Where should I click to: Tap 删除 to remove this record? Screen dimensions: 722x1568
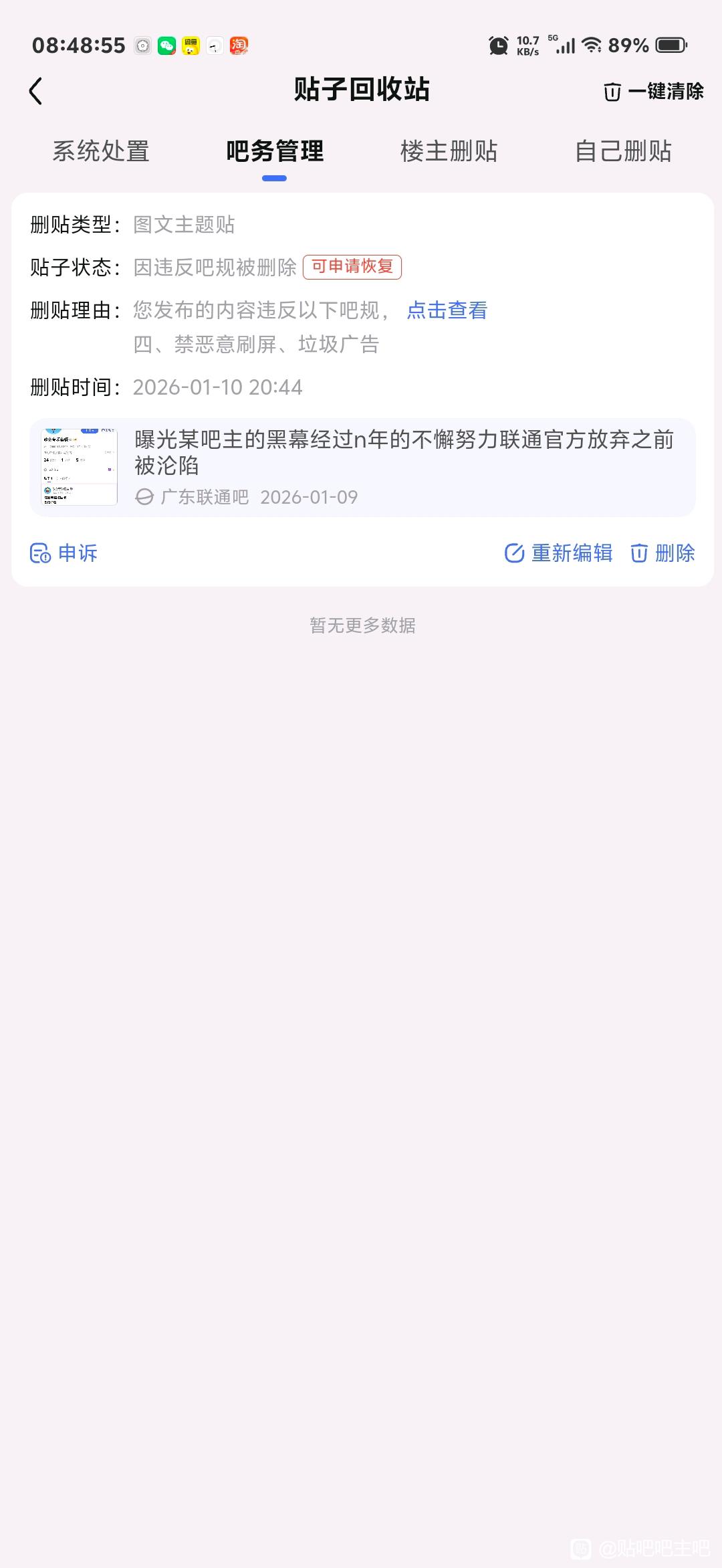pos(663,553)
